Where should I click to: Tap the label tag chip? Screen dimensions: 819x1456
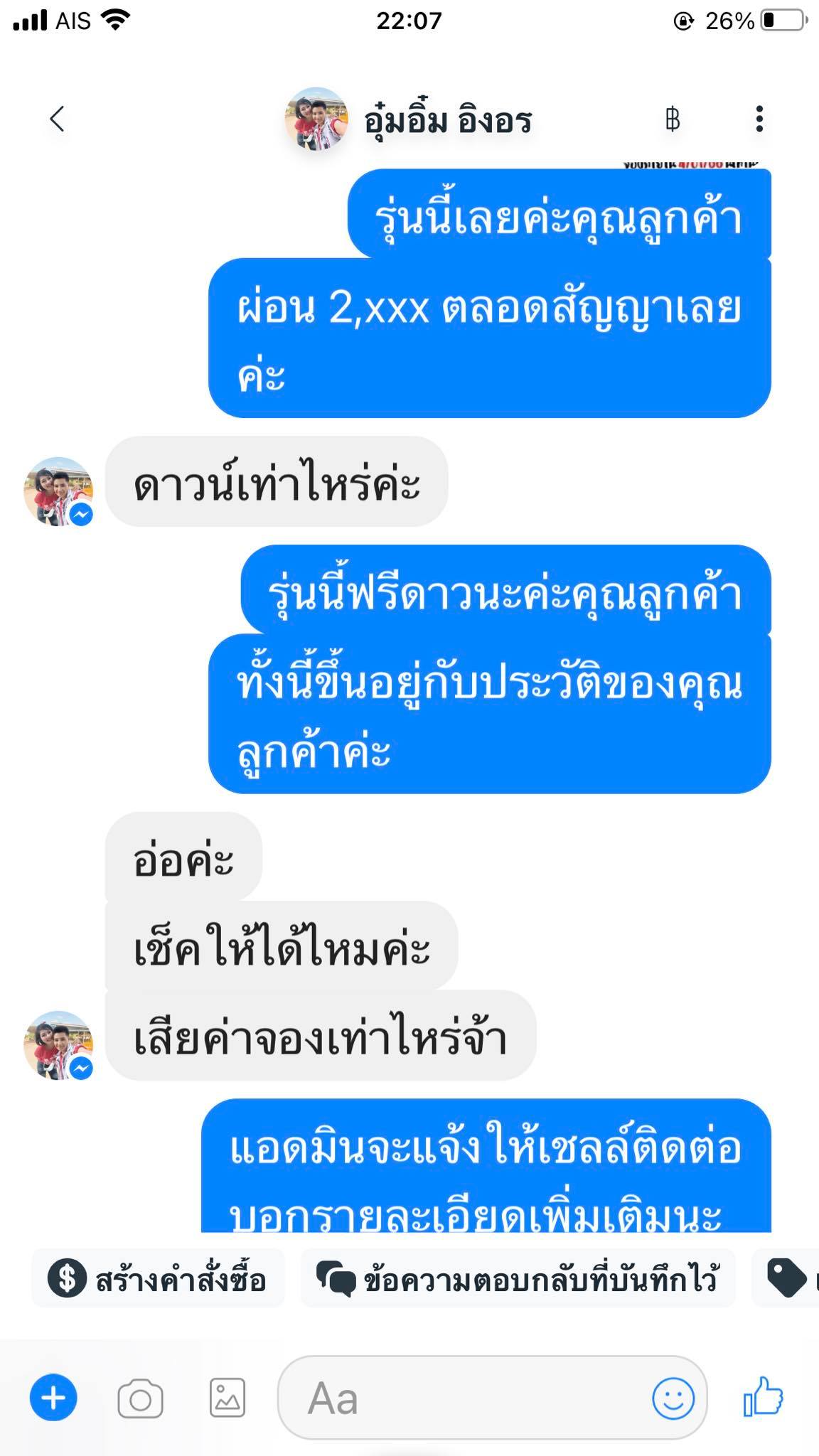[x=786, y=1278]
